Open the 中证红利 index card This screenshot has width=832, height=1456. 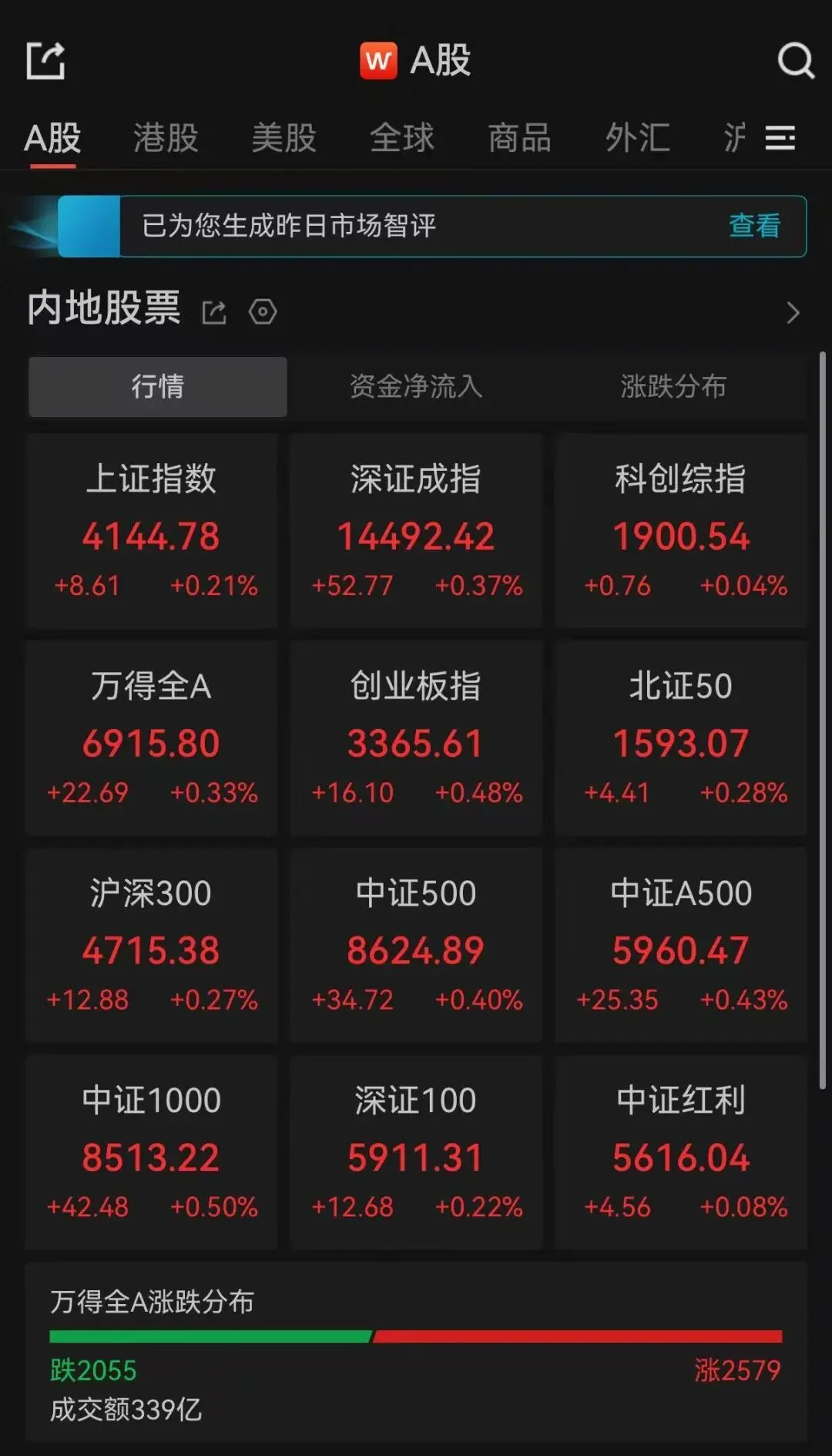coord(681,1153)
